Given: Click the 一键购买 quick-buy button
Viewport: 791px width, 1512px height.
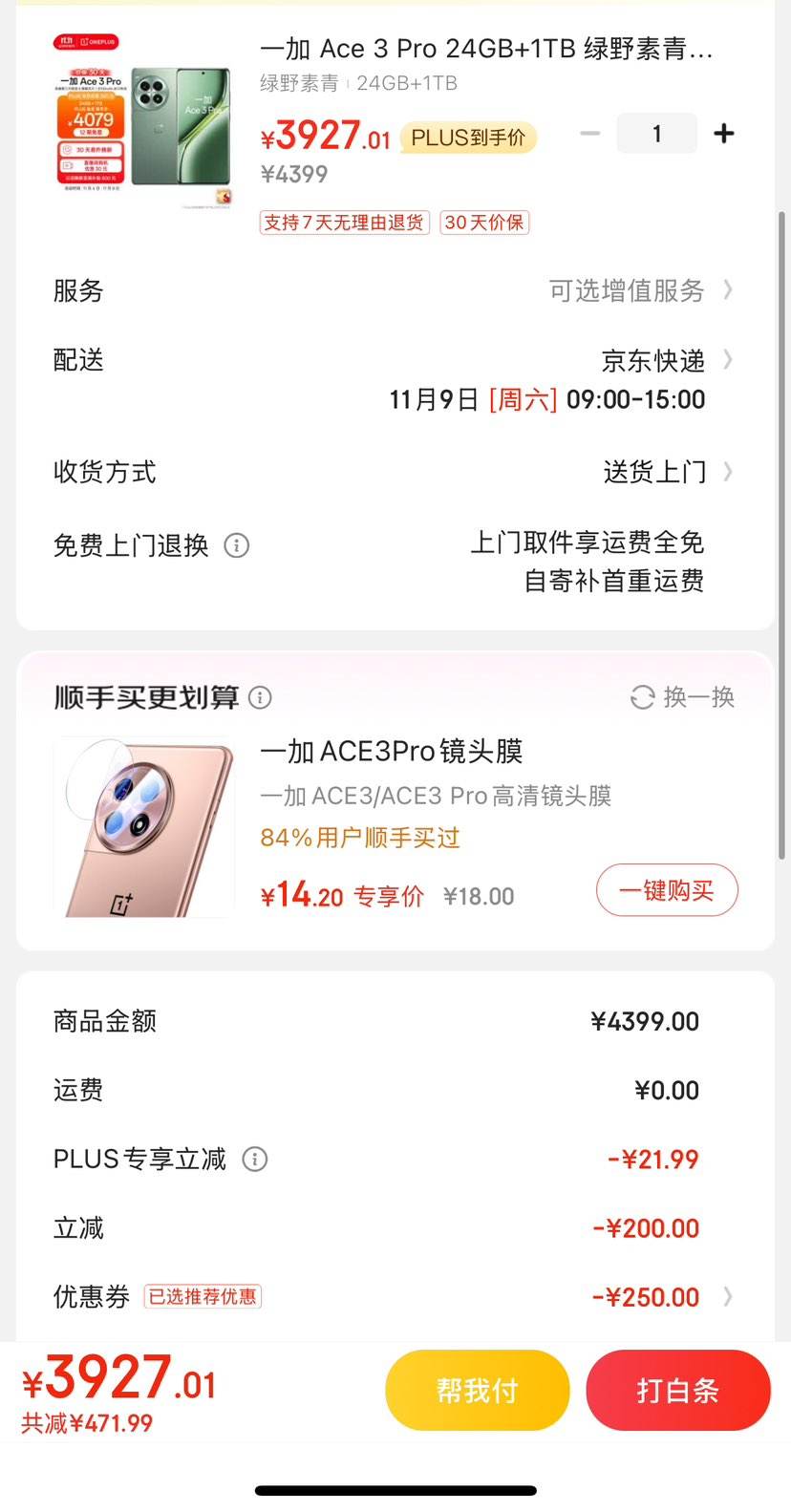Looking at the screenshot, I should point(666,889).
